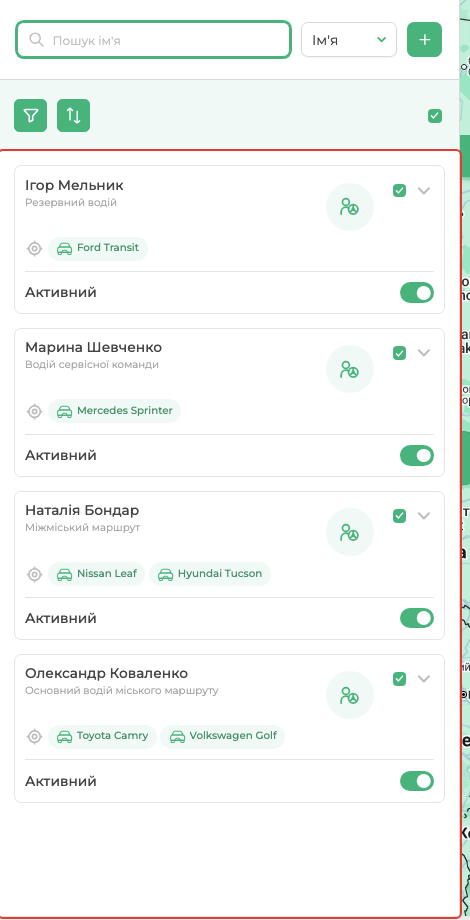Add a new driver with plus button
The width and height of the screenshot is (470, 920).
coord(424,40)
